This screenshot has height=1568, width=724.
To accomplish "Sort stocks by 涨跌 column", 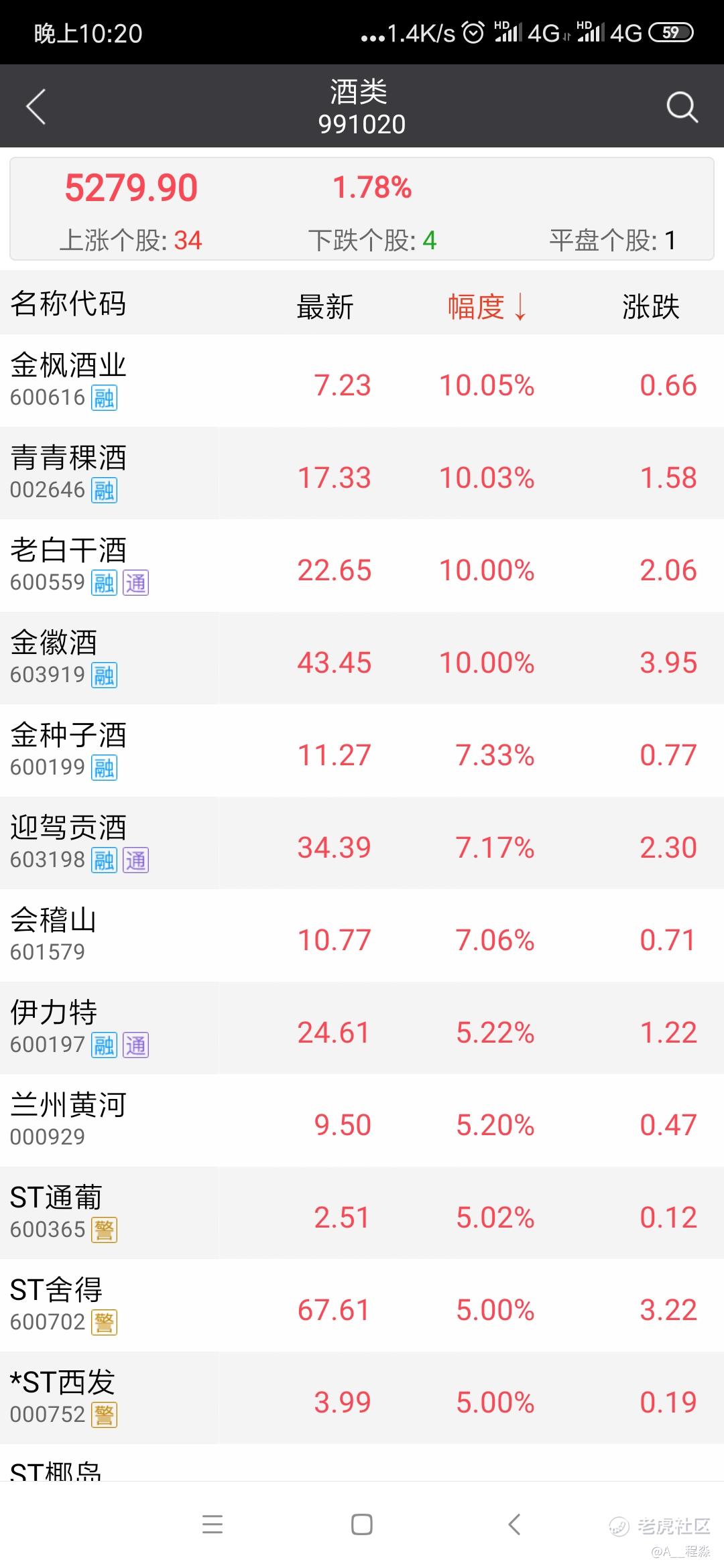I will (x=650, y=306).
